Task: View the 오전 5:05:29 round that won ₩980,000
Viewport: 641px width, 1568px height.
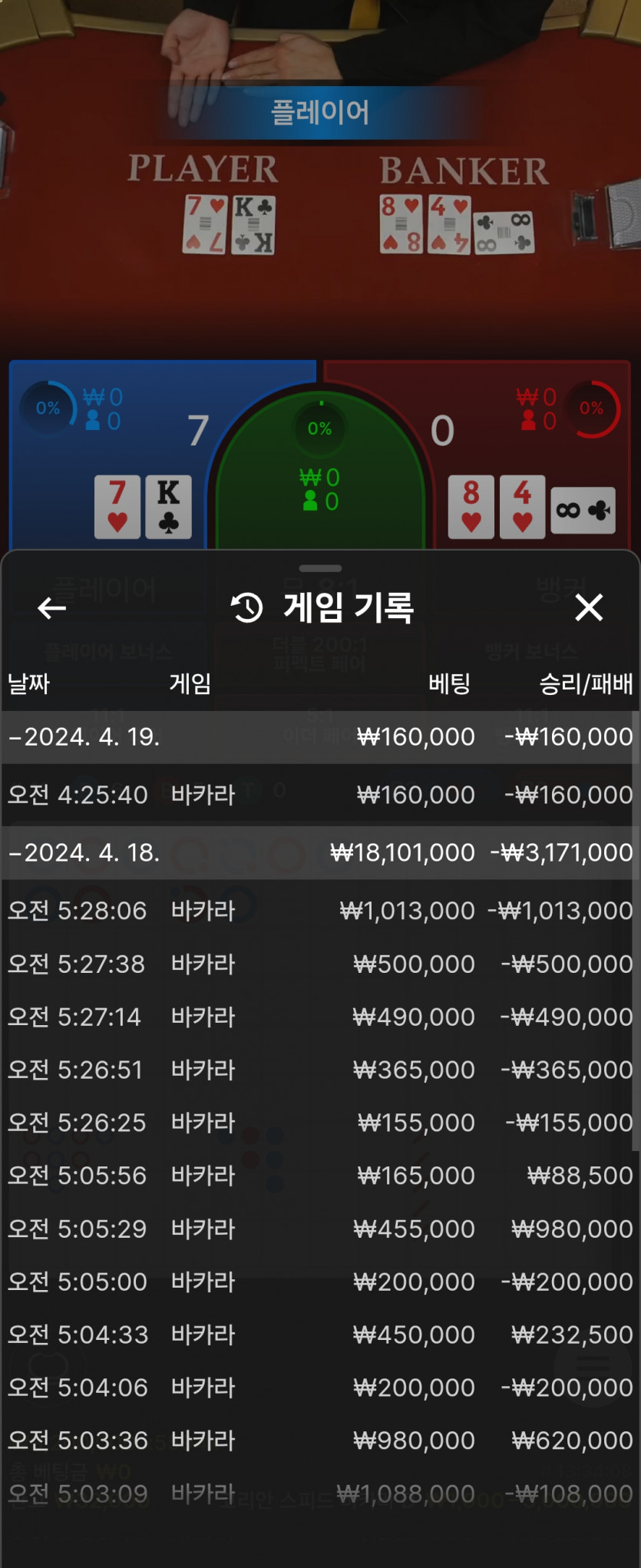Action: 319,1229
